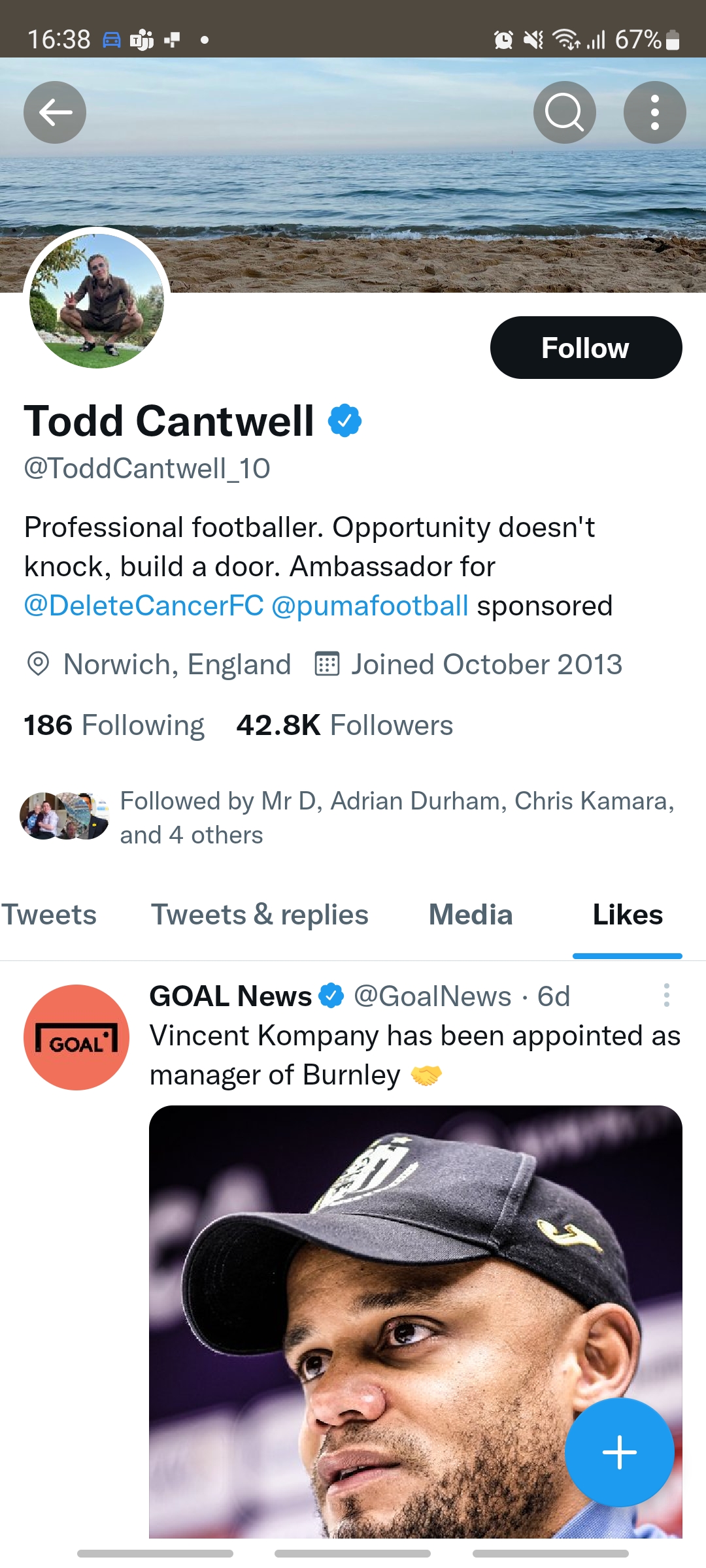Open search on this profile
This screenshot has width=706, height=1568.
(564, 112)
